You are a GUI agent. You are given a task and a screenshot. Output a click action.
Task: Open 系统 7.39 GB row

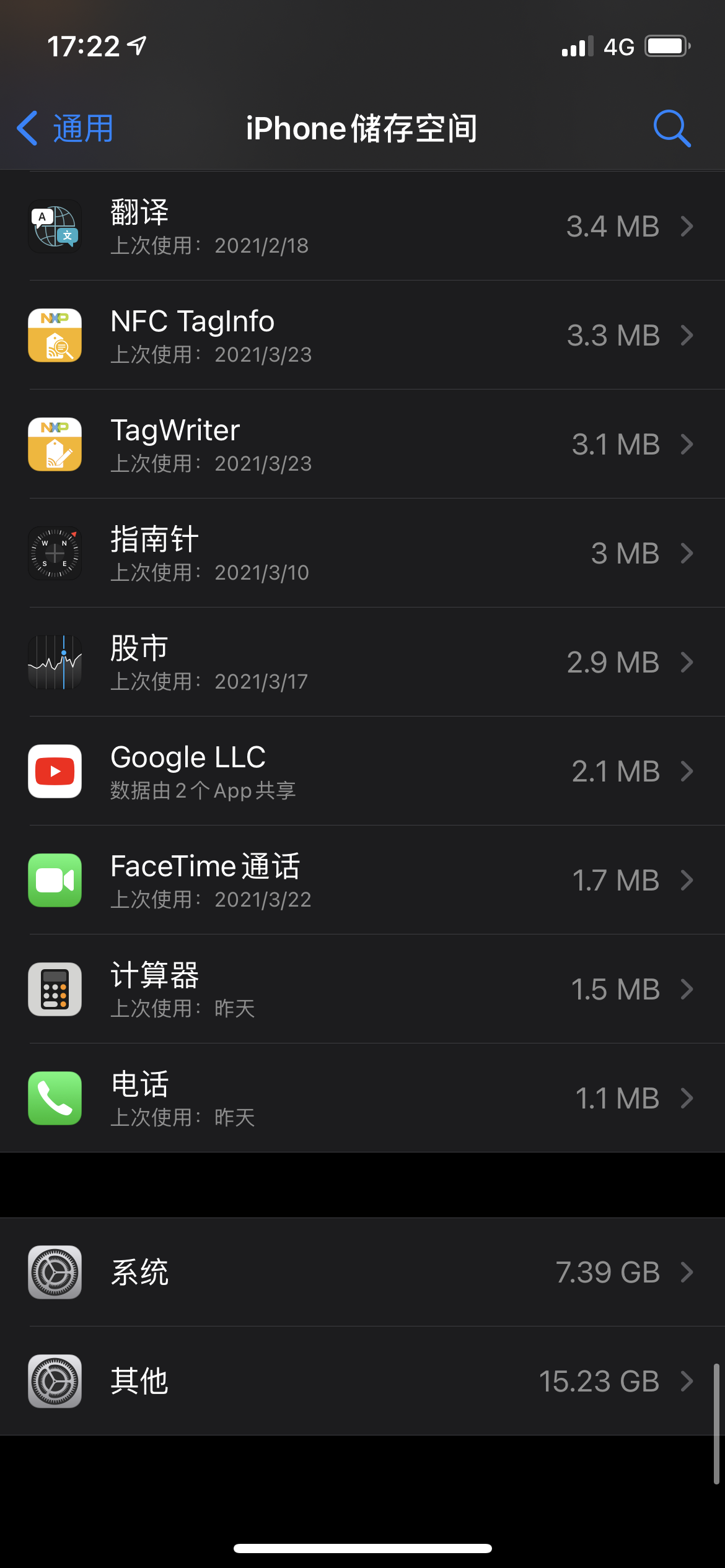coord(362,1273)
